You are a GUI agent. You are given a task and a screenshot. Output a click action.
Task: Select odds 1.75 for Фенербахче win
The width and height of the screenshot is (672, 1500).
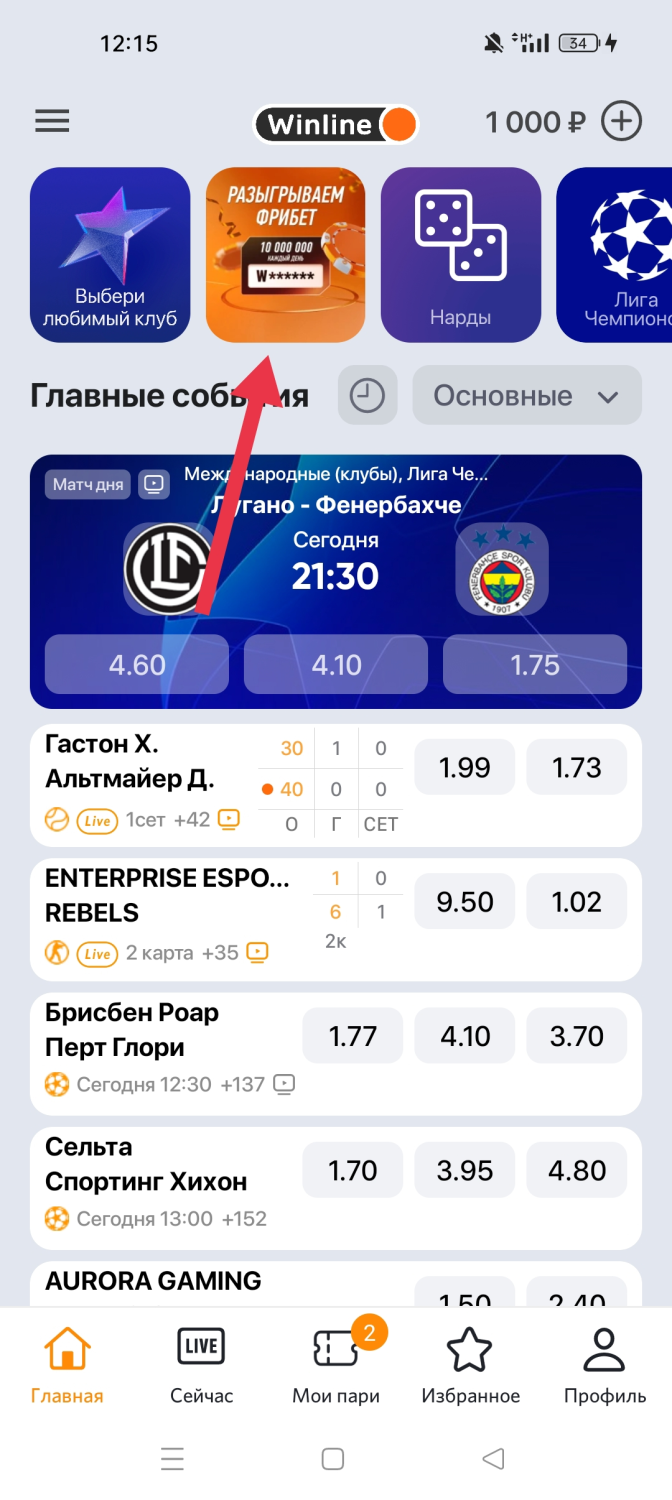(x=534, y=665)
